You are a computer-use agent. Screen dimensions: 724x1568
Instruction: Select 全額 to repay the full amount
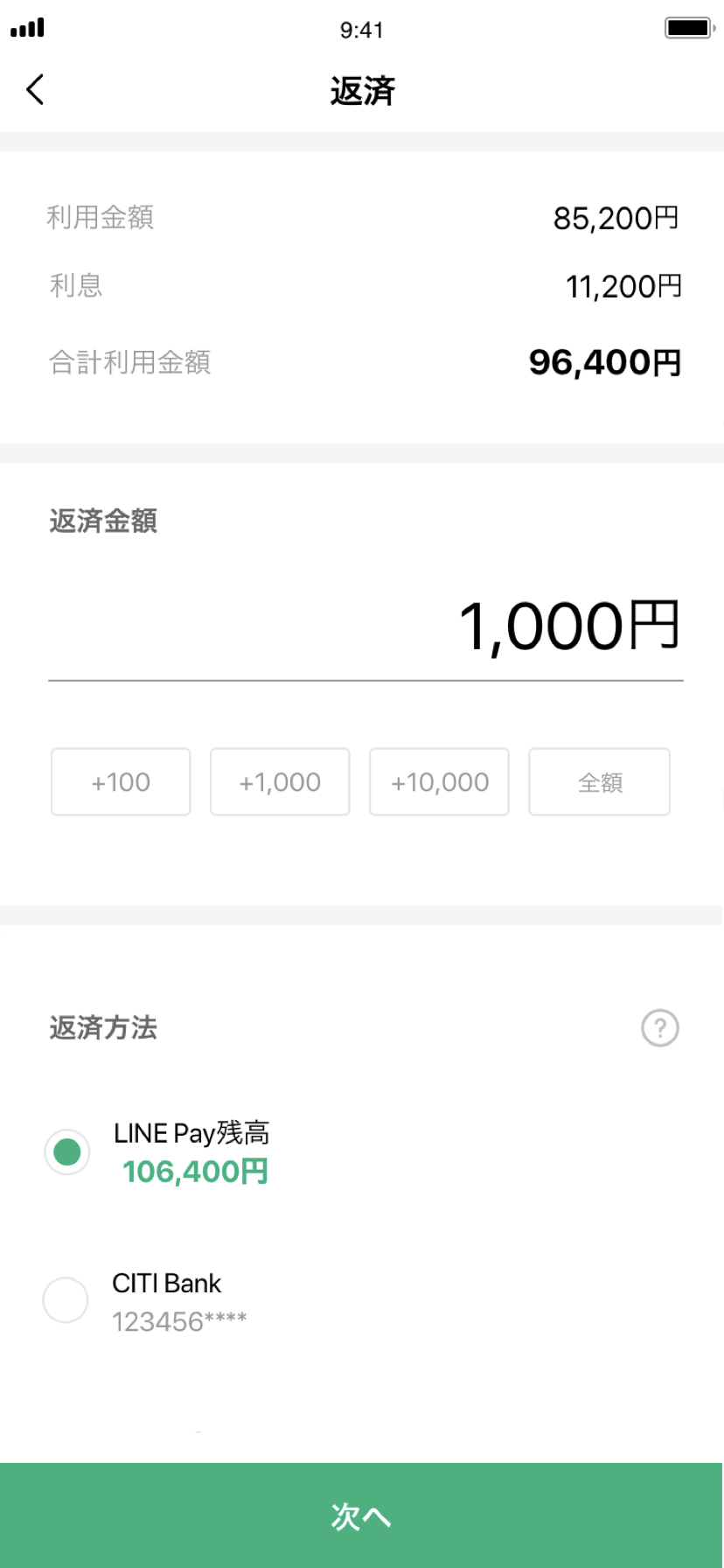599,781
